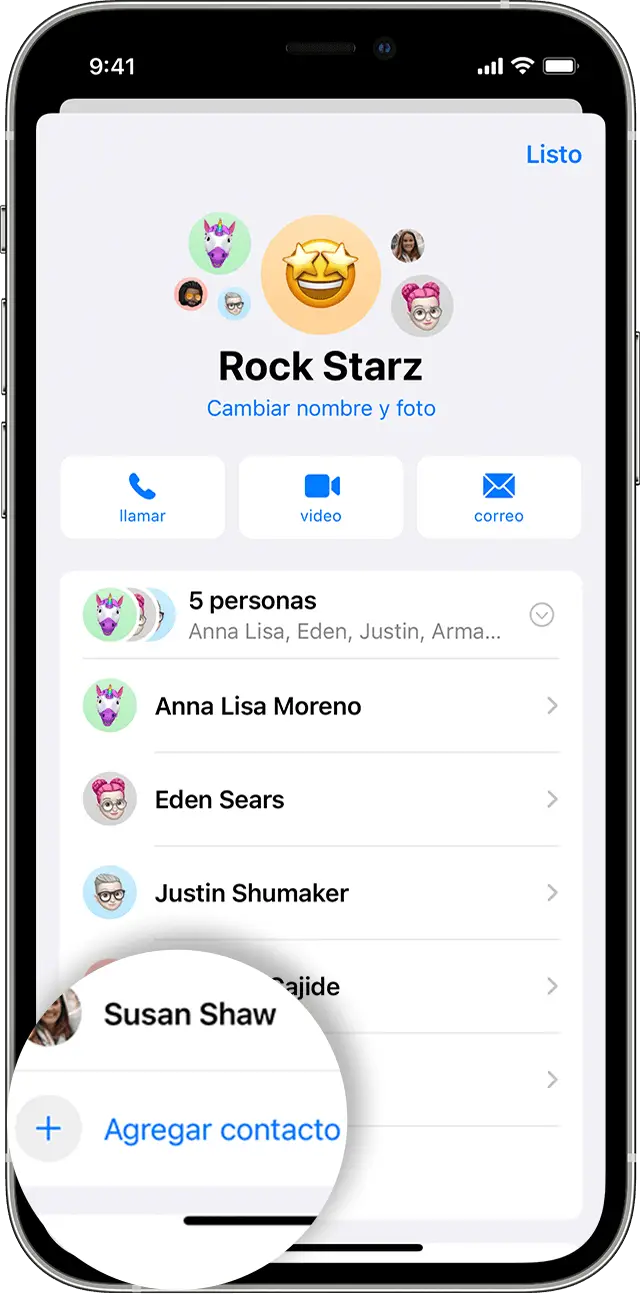Collapse the 5 personas list
This screenshot has height=1294, width=640.
pyautogui.click(x=541, y=615)
